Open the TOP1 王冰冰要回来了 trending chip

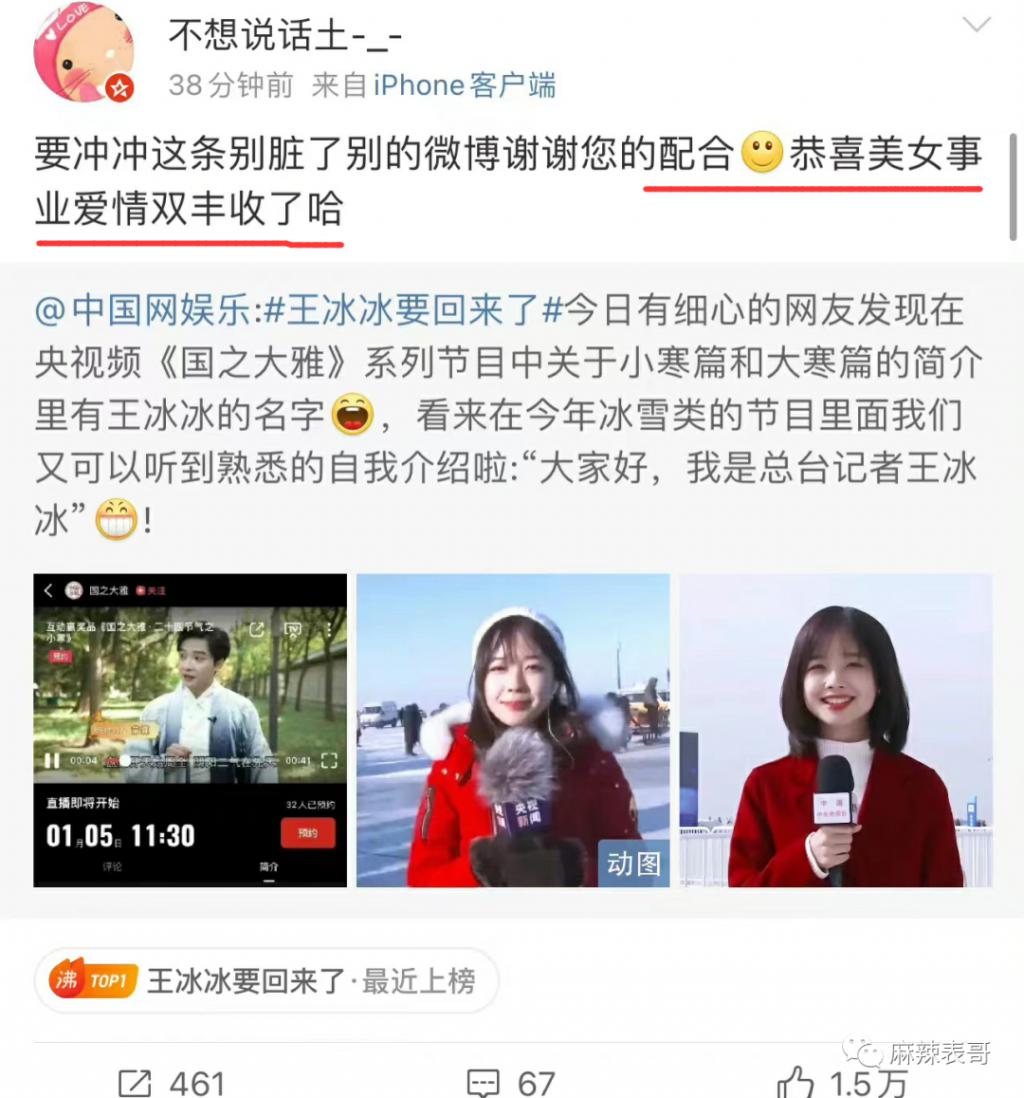point(265,981)
